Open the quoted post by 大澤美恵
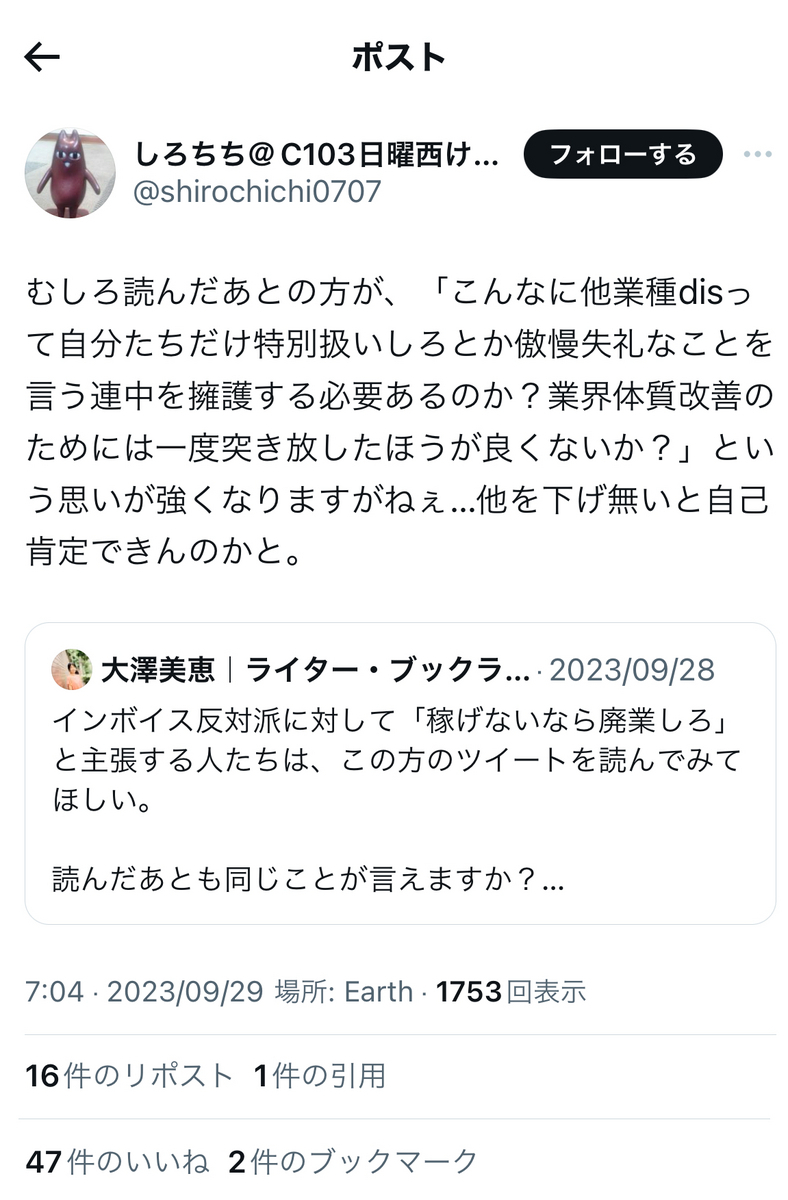This screenshot has height=1200, width=788. pyautogui.click(x=400, y=774)
